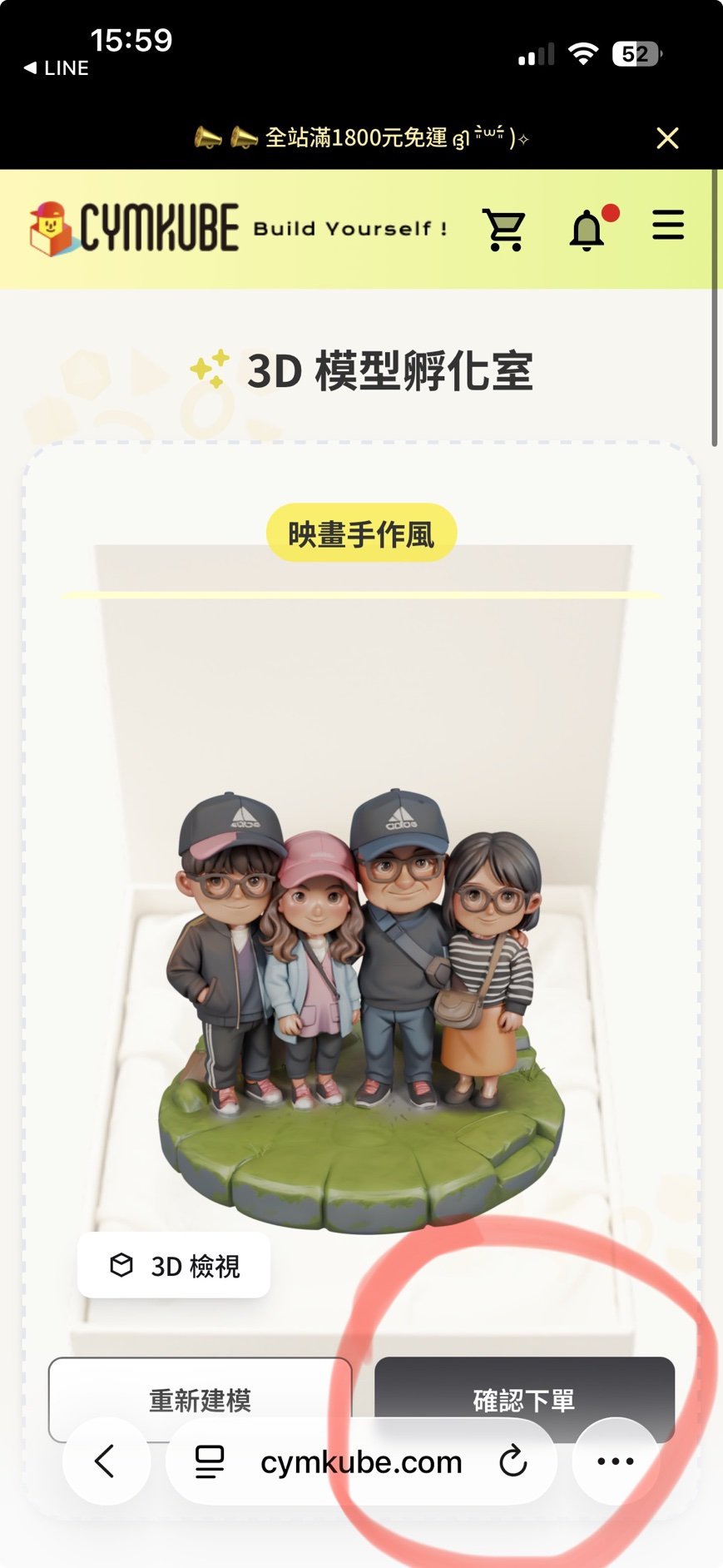723x1568 pixels.
Task: Dismiss the free shipping promo banner
Action: coord(667,137)
